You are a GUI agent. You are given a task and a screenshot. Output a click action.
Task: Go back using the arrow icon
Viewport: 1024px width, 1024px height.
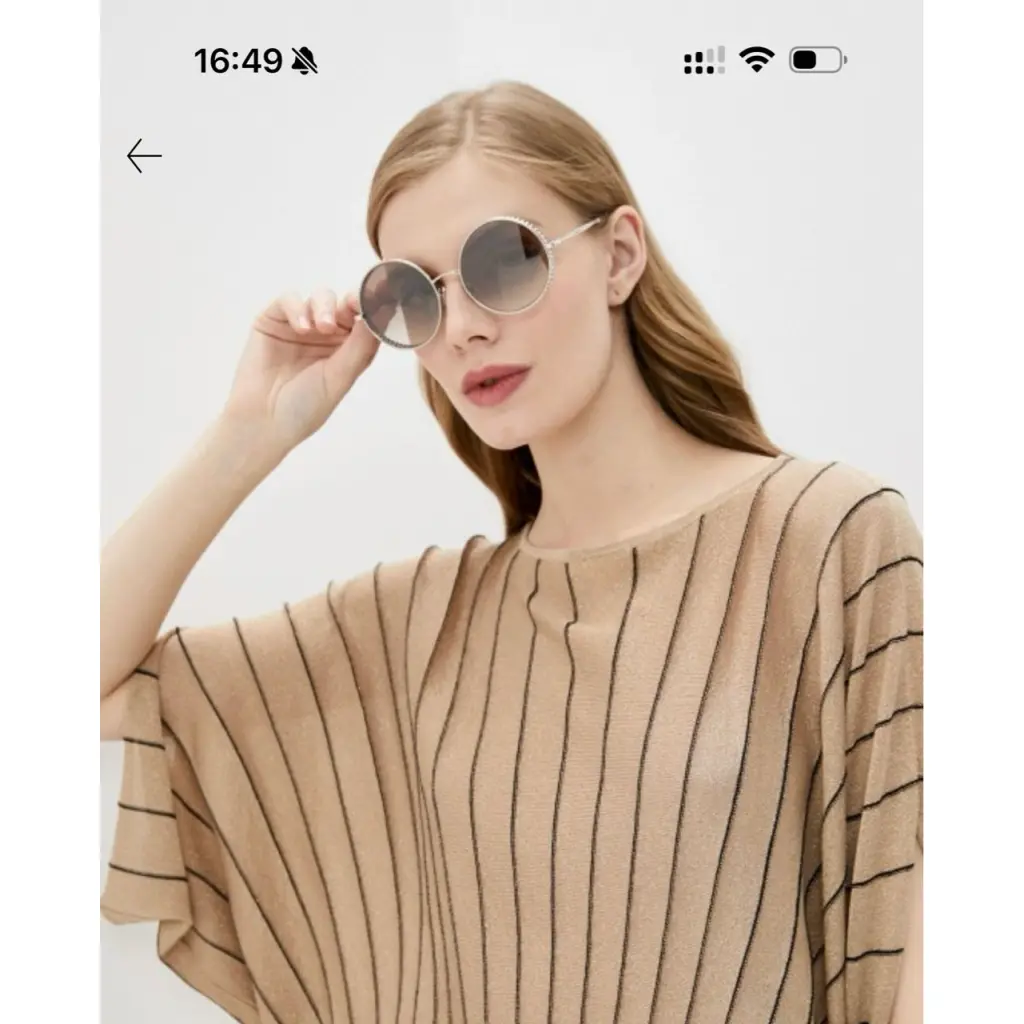[x=144, y=156]
